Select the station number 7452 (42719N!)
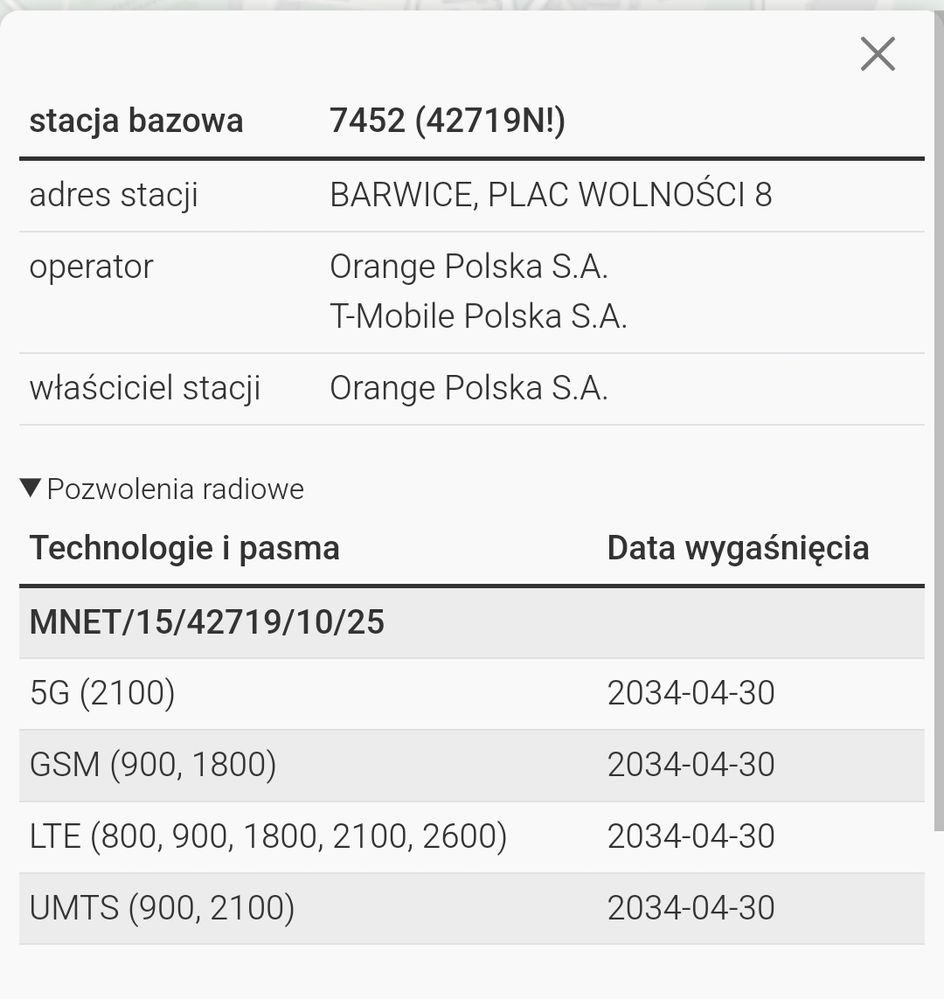Image resolution: width=944 pixels, height=999 pixels. (447, 120)
